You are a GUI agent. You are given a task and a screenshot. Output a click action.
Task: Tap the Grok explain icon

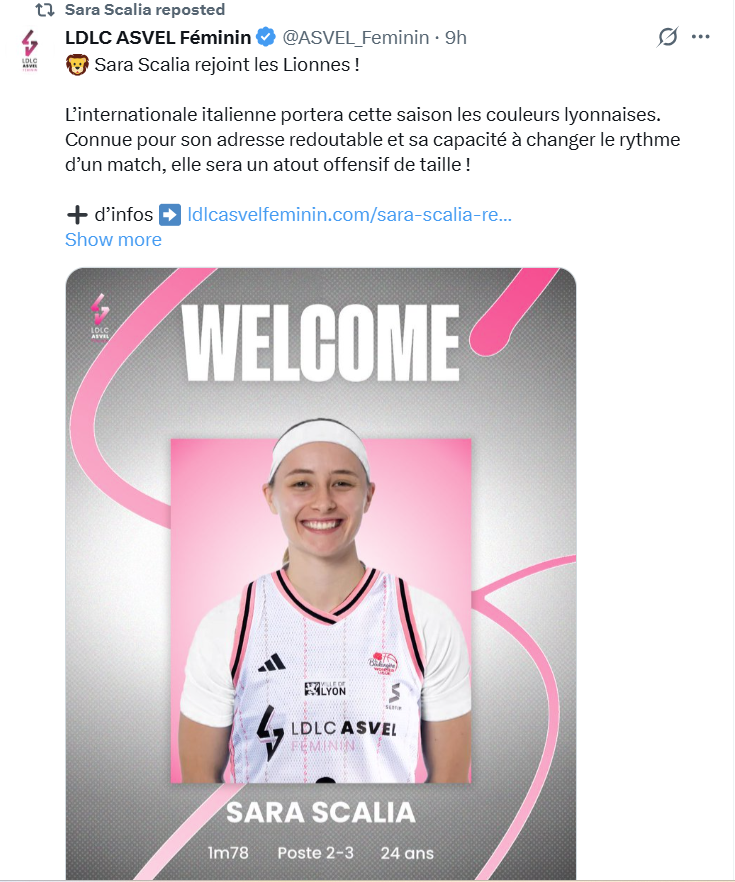pyautogui.click(x=668, y=37)
